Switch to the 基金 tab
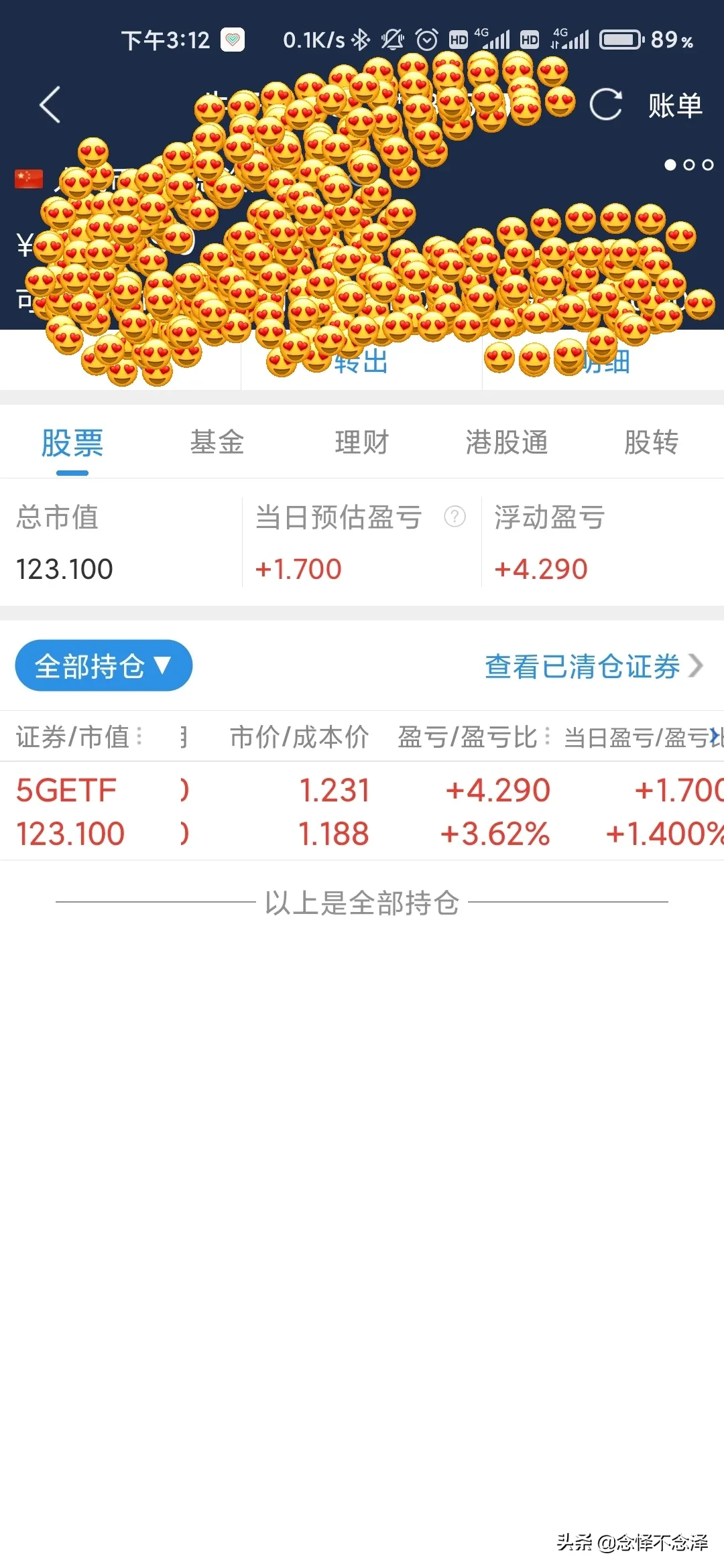This screenshot has height=1568, width=724. tap(217, 442)
